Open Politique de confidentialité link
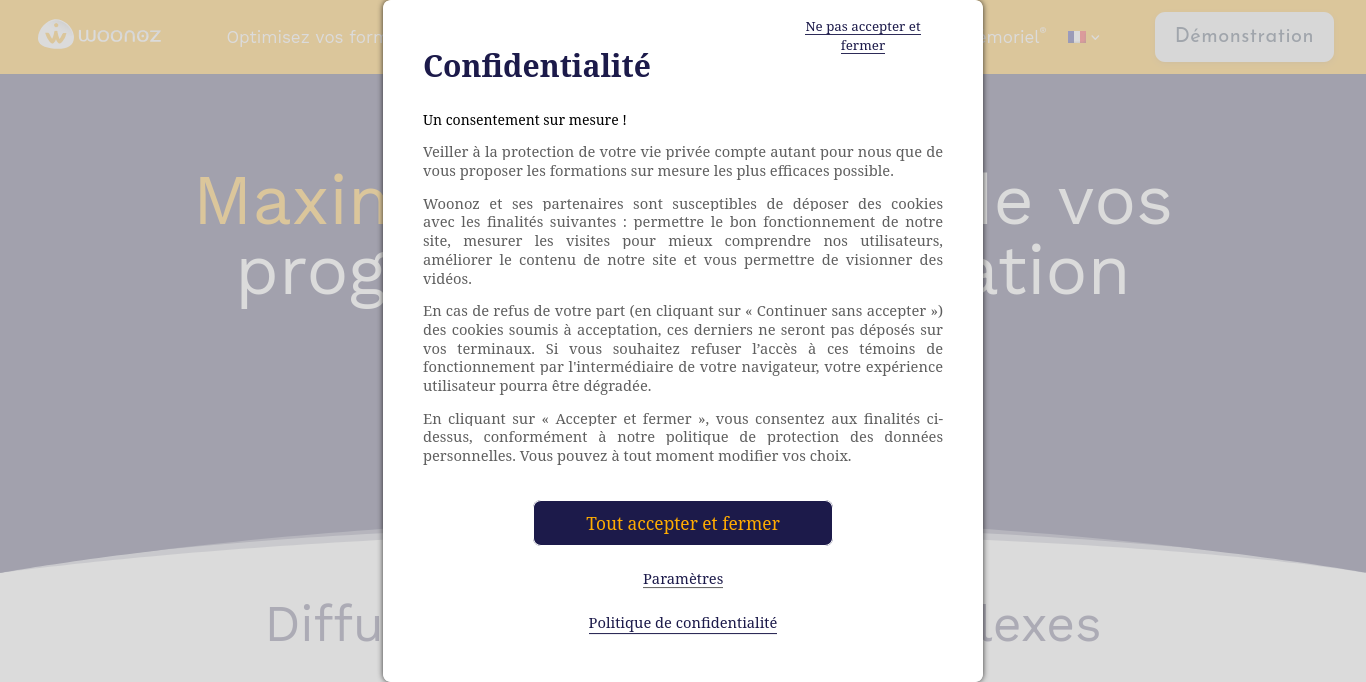 click(x=682, y=623)
